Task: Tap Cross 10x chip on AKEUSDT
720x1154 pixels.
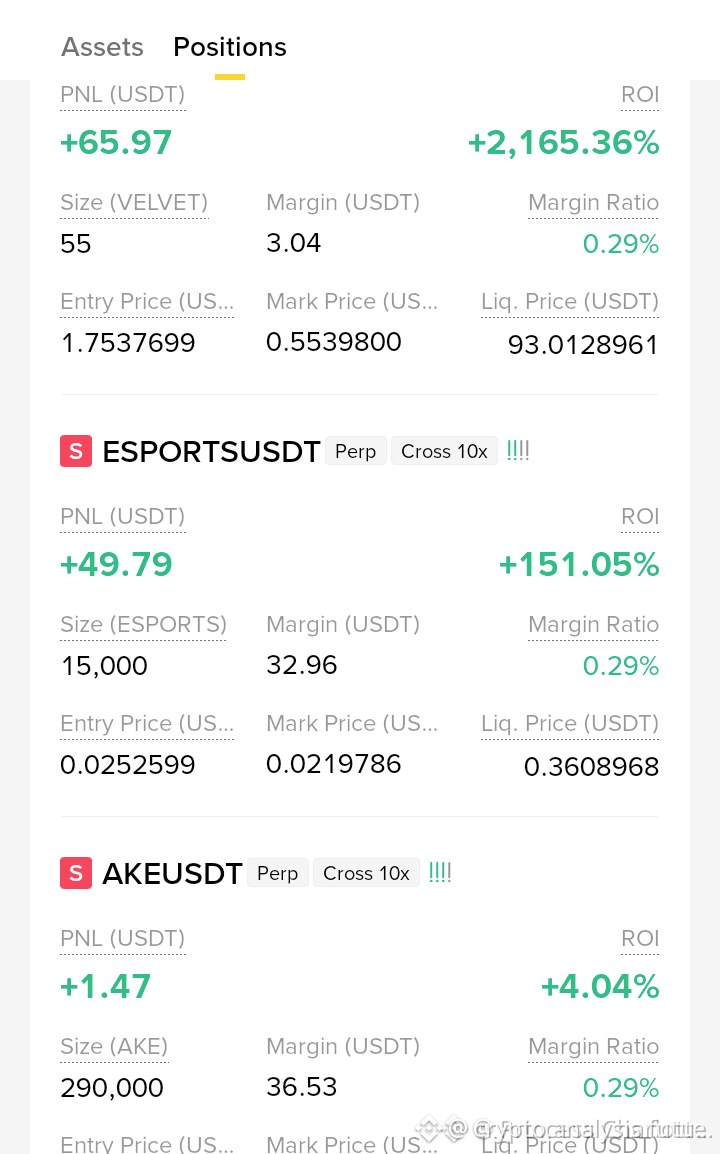Action: click(366, 874)
